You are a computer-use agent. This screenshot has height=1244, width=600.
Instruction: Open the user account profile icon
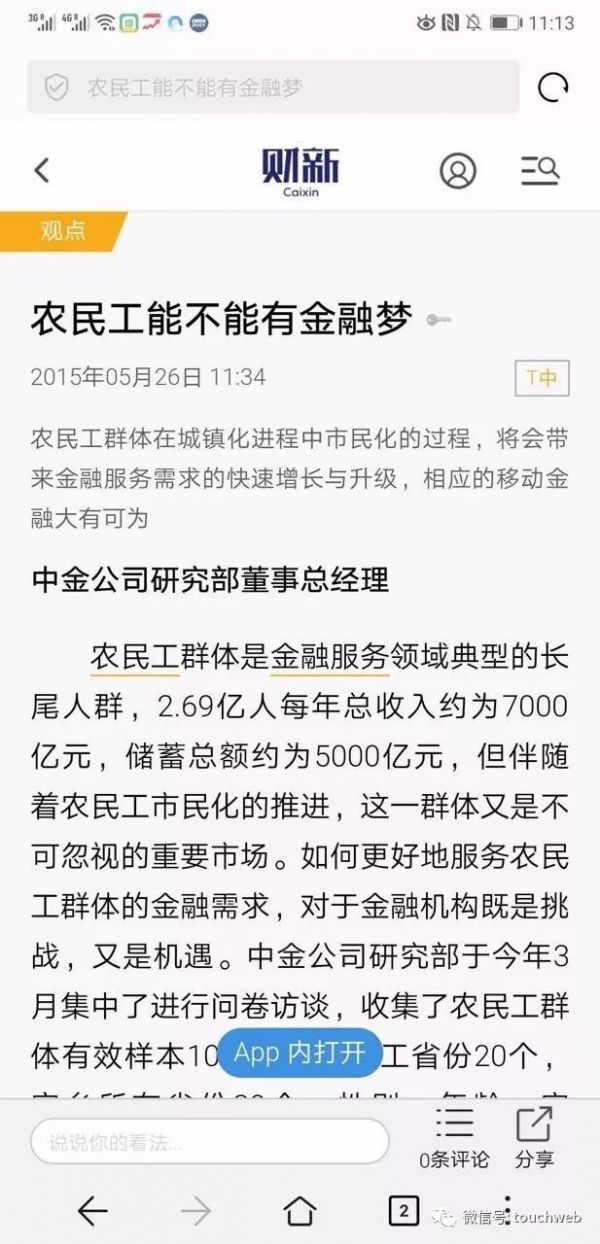point(457,170)
